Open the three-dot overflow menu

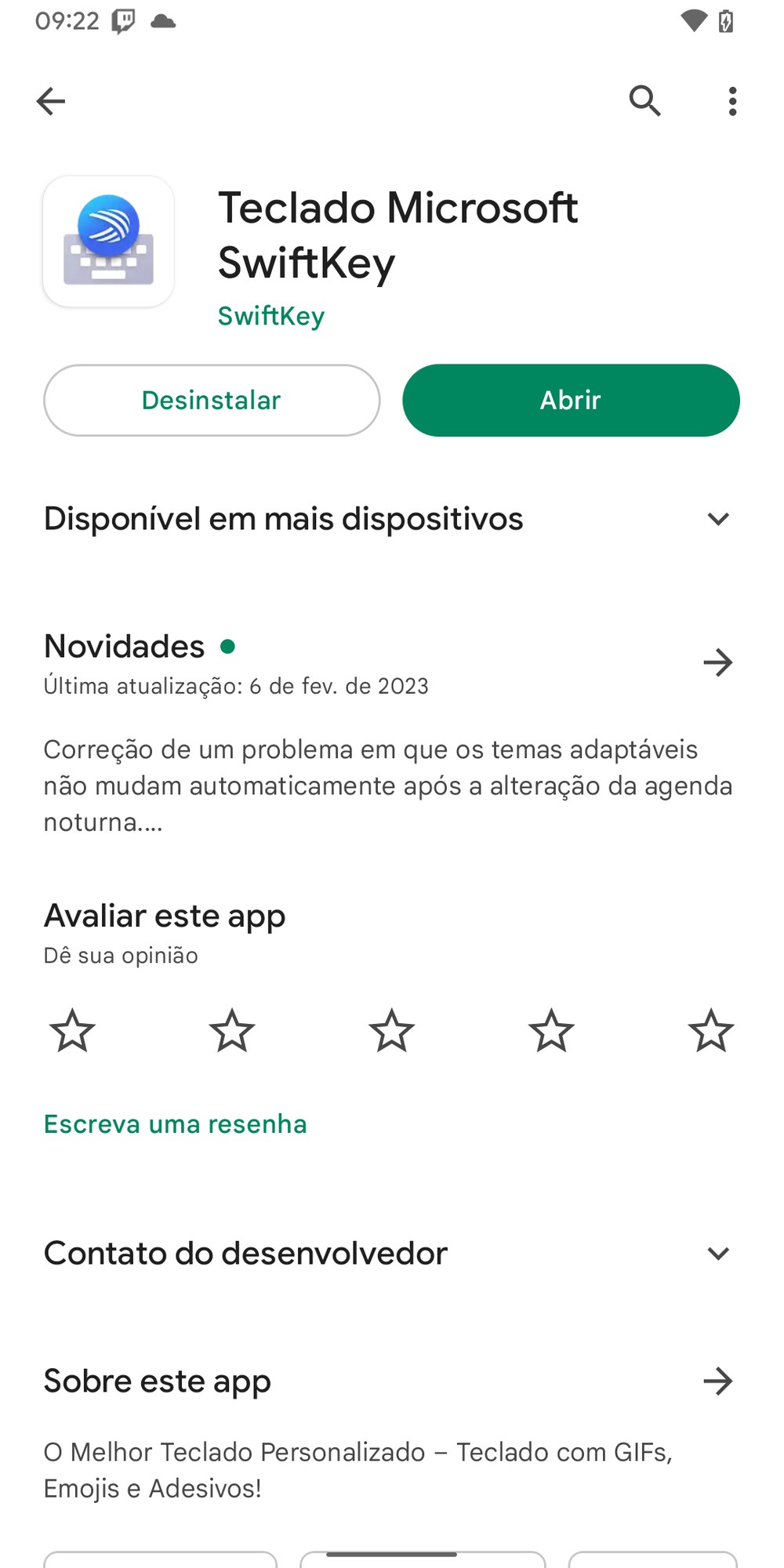click(x=732, y=101)
